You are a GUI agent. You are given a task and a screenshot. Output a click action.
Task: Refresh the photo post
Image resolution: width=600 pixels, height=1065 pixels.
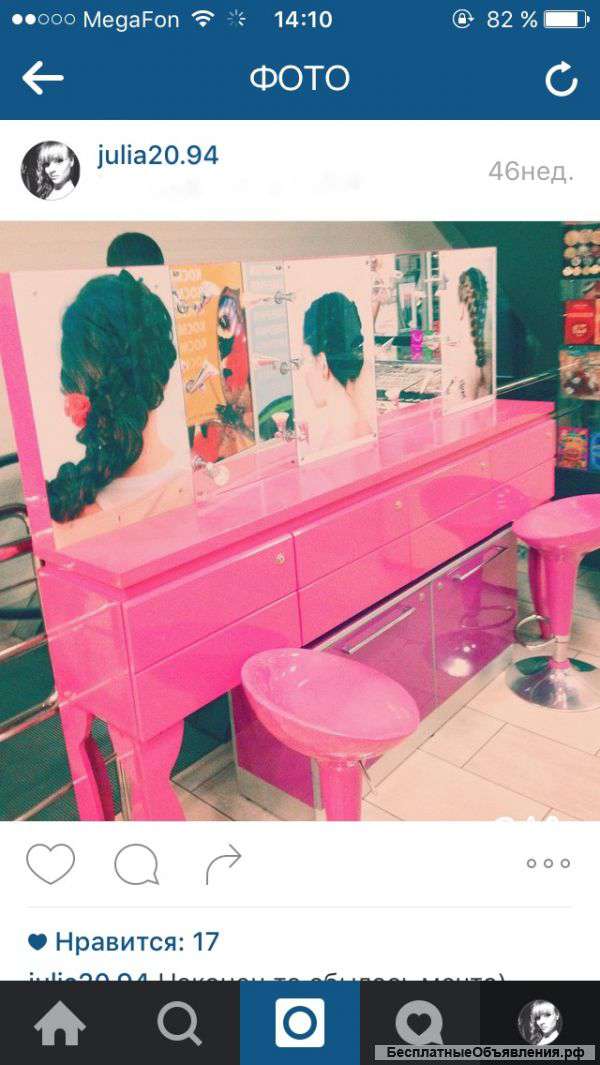pos(561,79)
